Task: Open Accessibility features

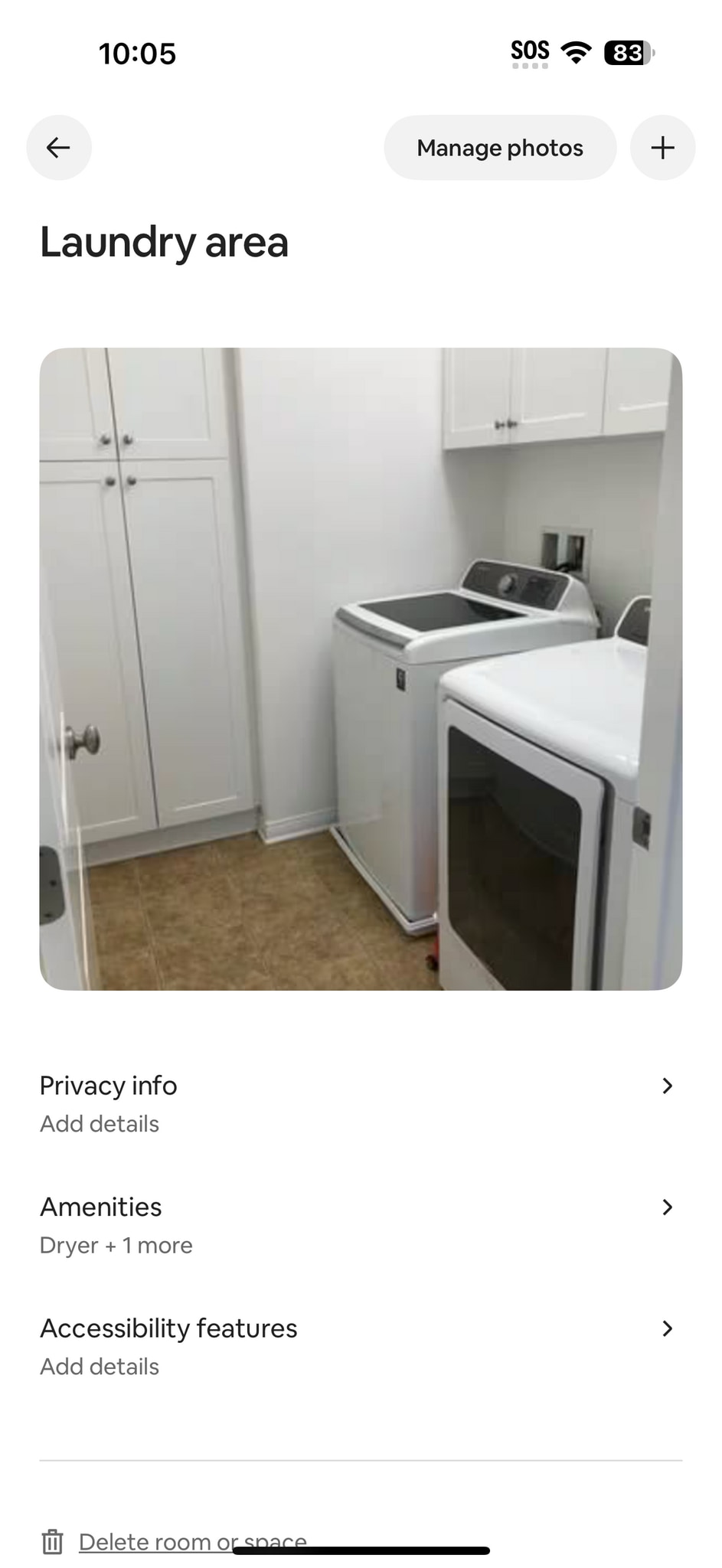Action: [360, 1346]
